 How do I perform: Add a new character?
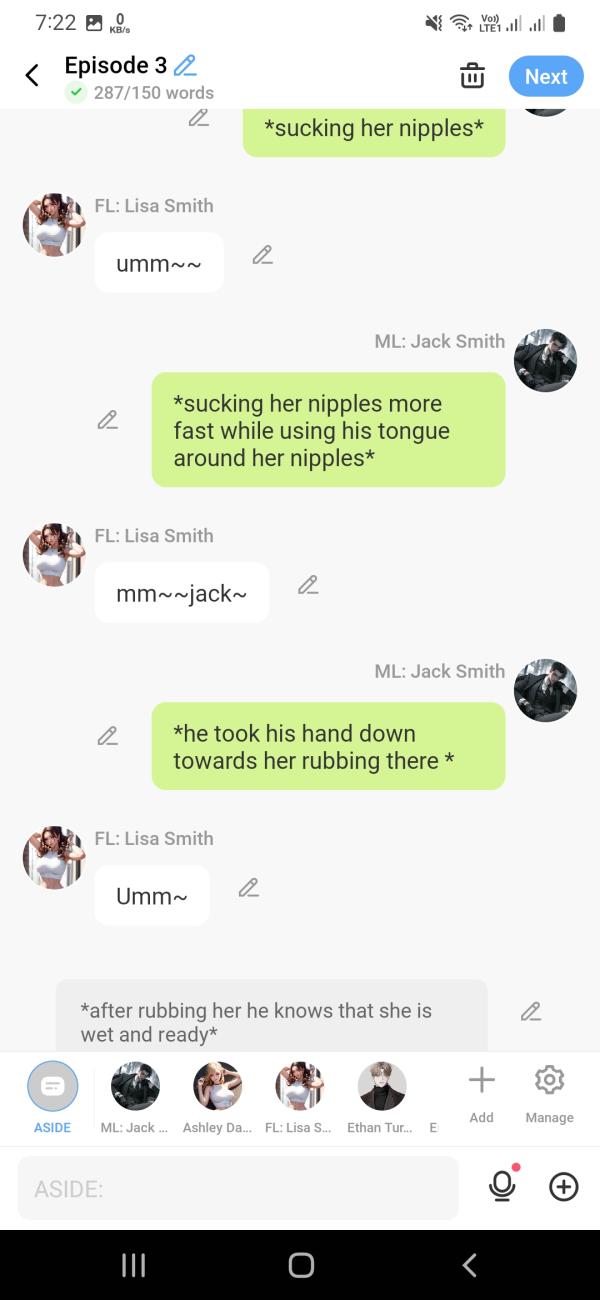(x=481, y=1094)
